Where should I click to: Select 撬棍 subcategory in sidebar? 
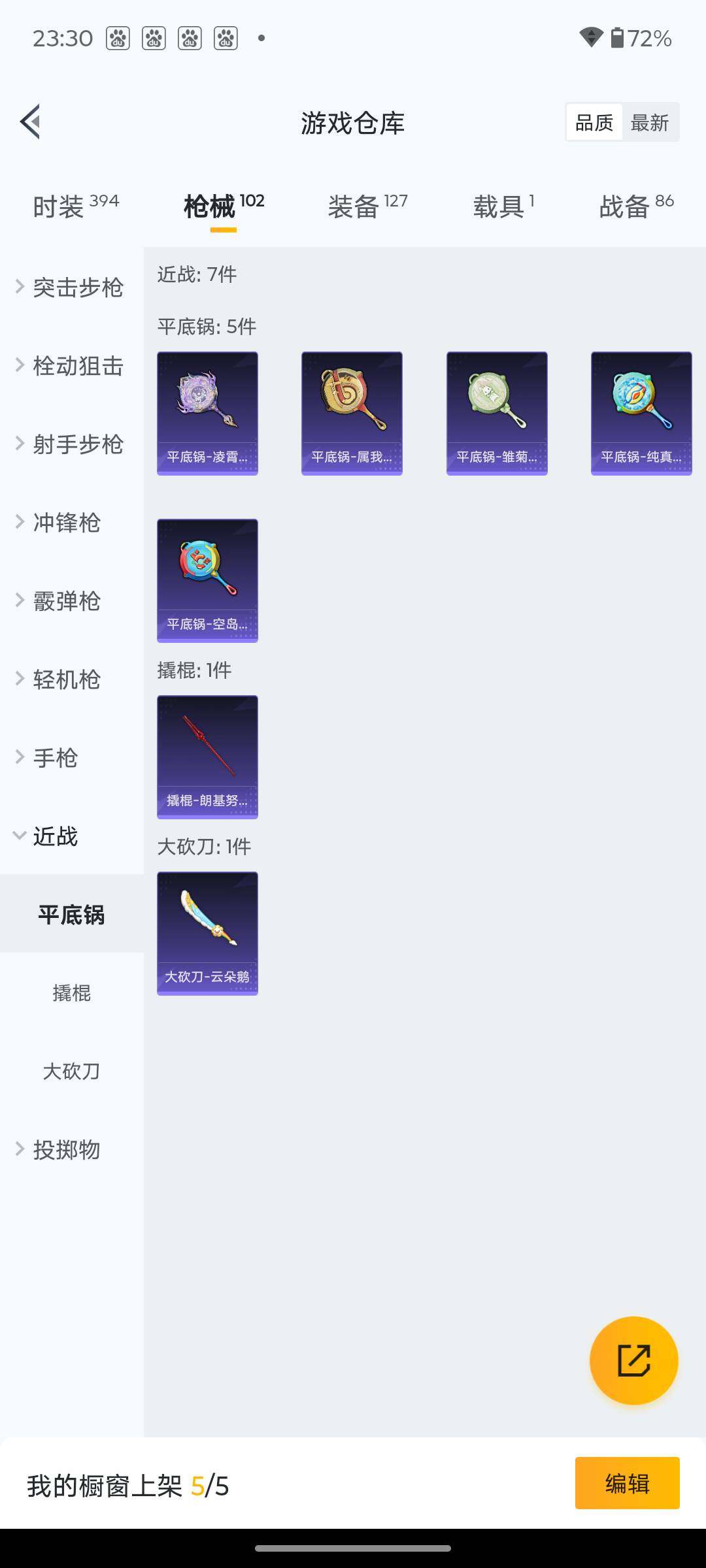(x=71, y=993)
